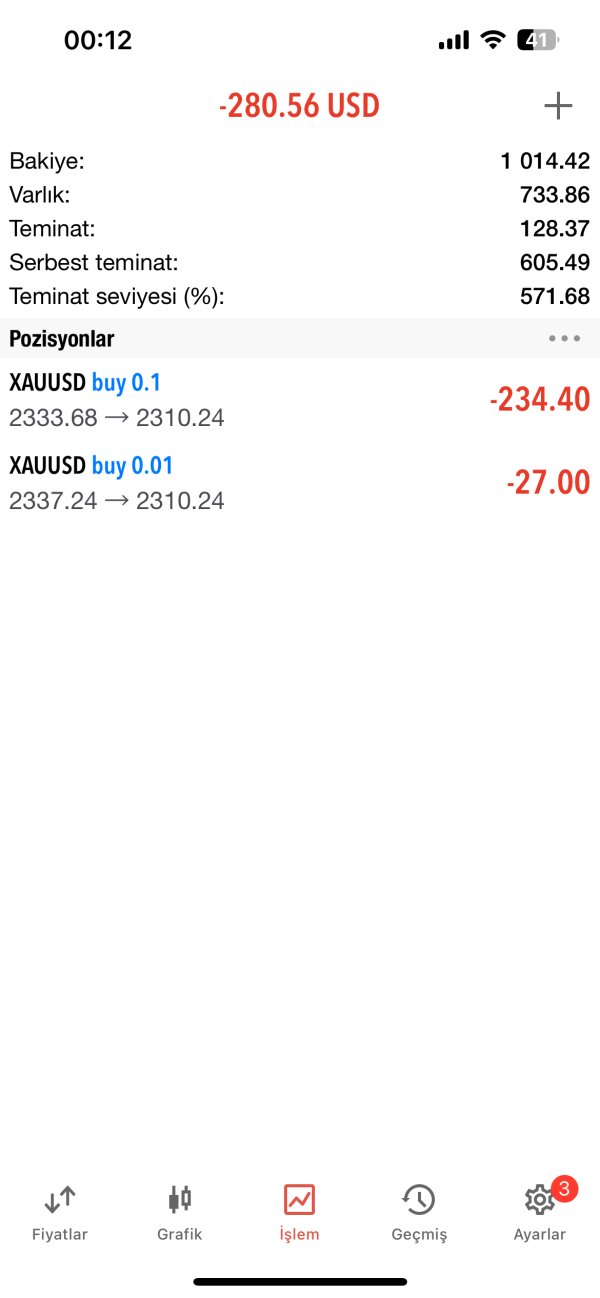Go to the Geçmiş tab
The width and height of the screenshot is (600, 1298).
419,1212
